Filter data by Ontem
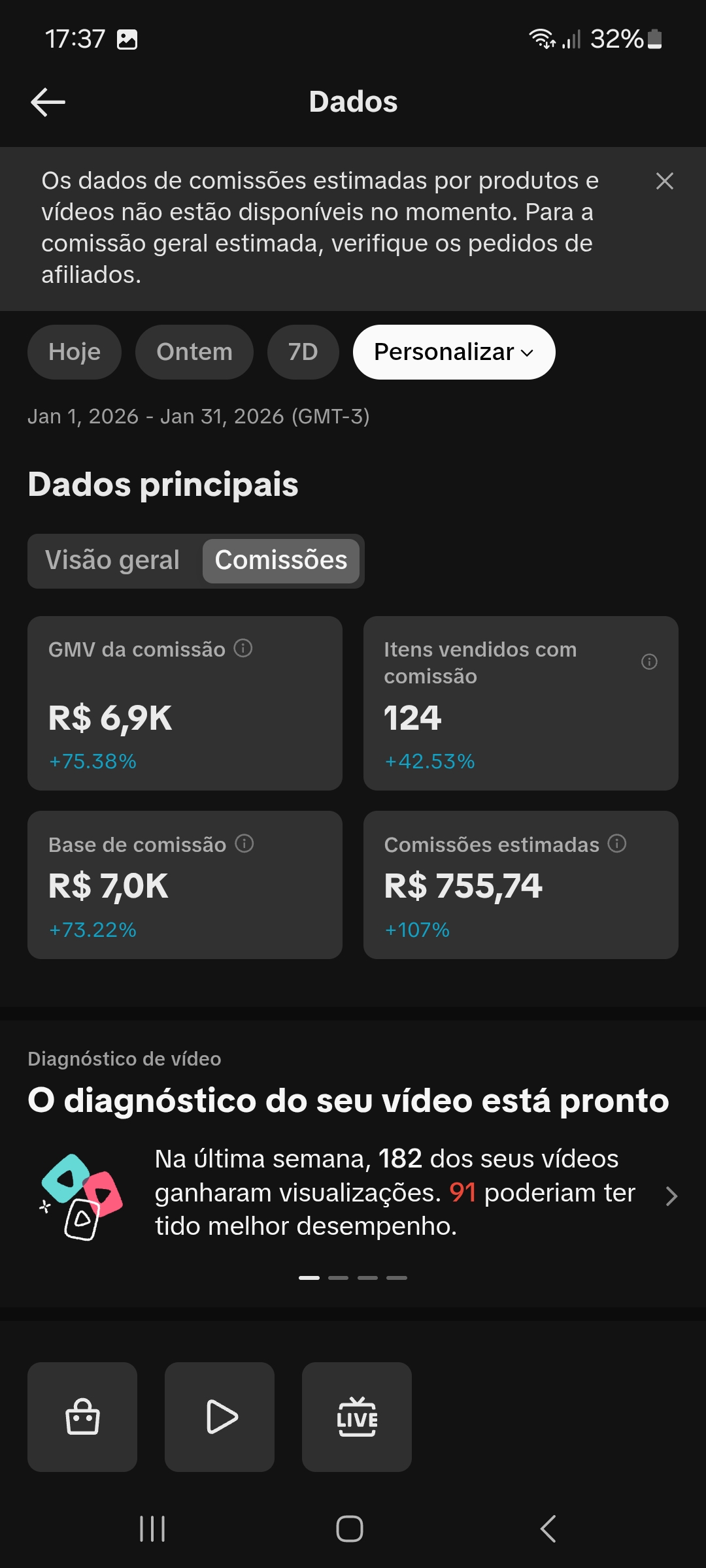The height and width of the screenshot is (1568, 706). (194, 352)
